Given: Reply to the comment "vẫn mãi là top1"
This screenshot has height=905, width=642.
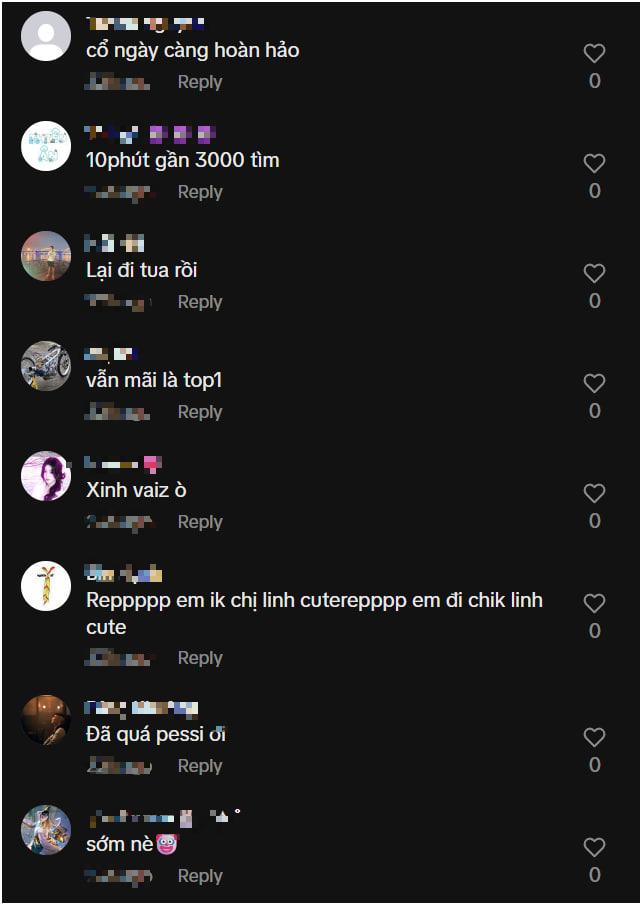Looking at the screenshot, I should point(200,412).
